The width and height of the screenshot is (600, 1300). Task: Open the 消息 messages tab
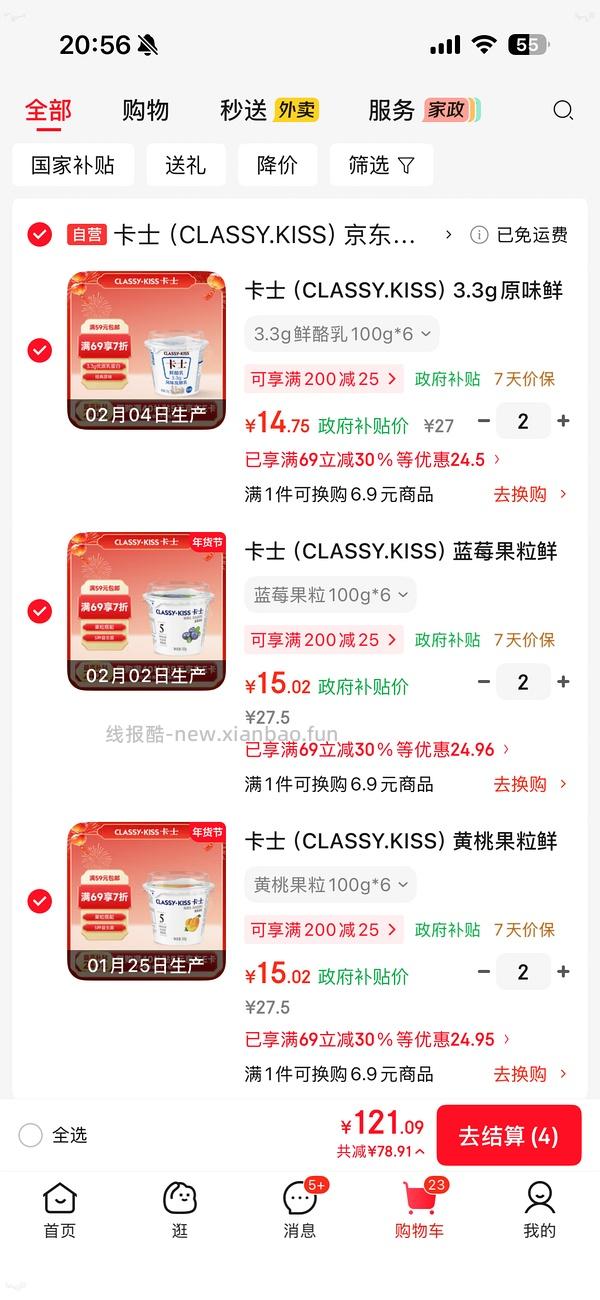[x=299, y=1209]
